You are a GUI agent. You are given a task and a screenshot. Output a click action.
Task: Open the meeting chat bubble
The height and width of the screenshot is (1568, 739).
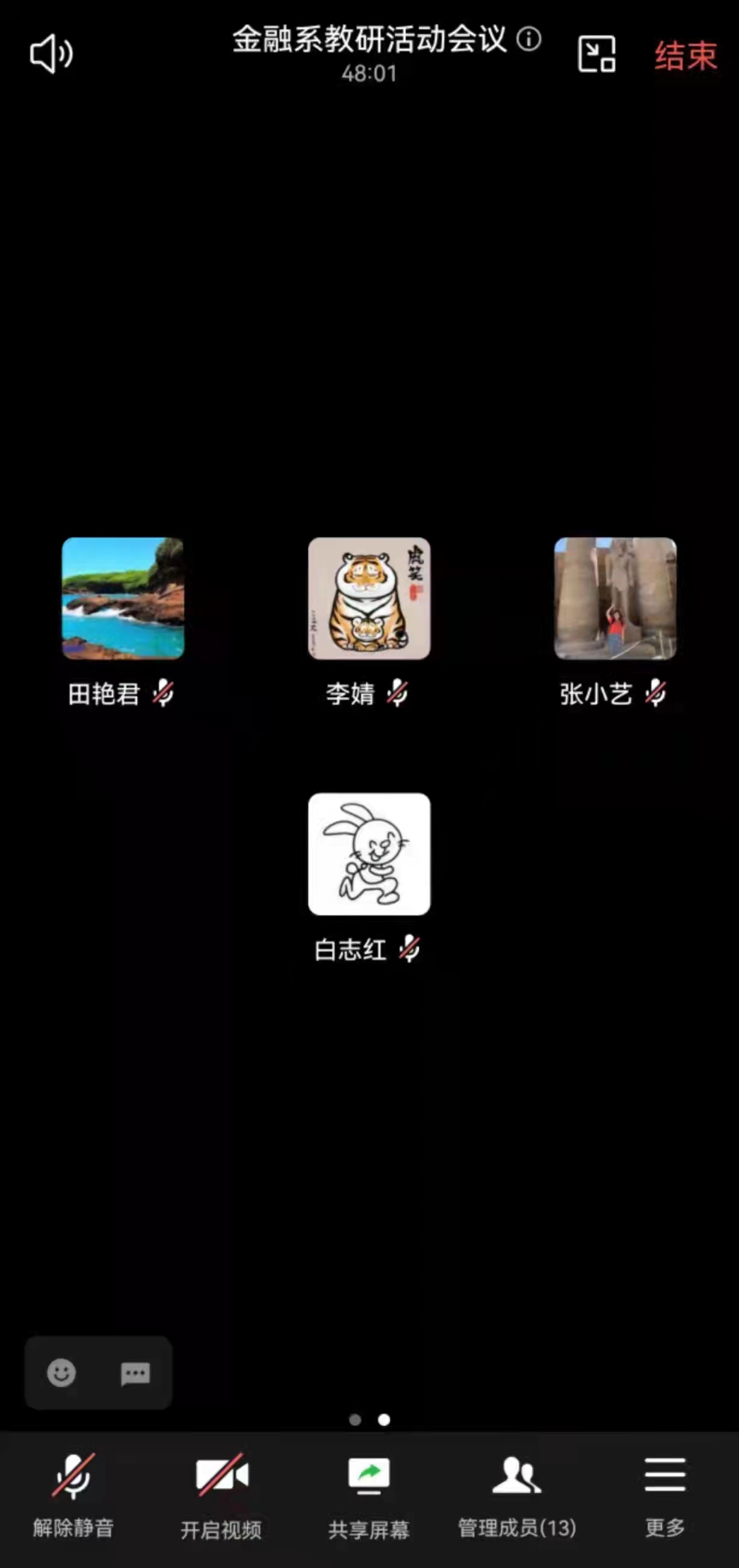click(135, 1373)
